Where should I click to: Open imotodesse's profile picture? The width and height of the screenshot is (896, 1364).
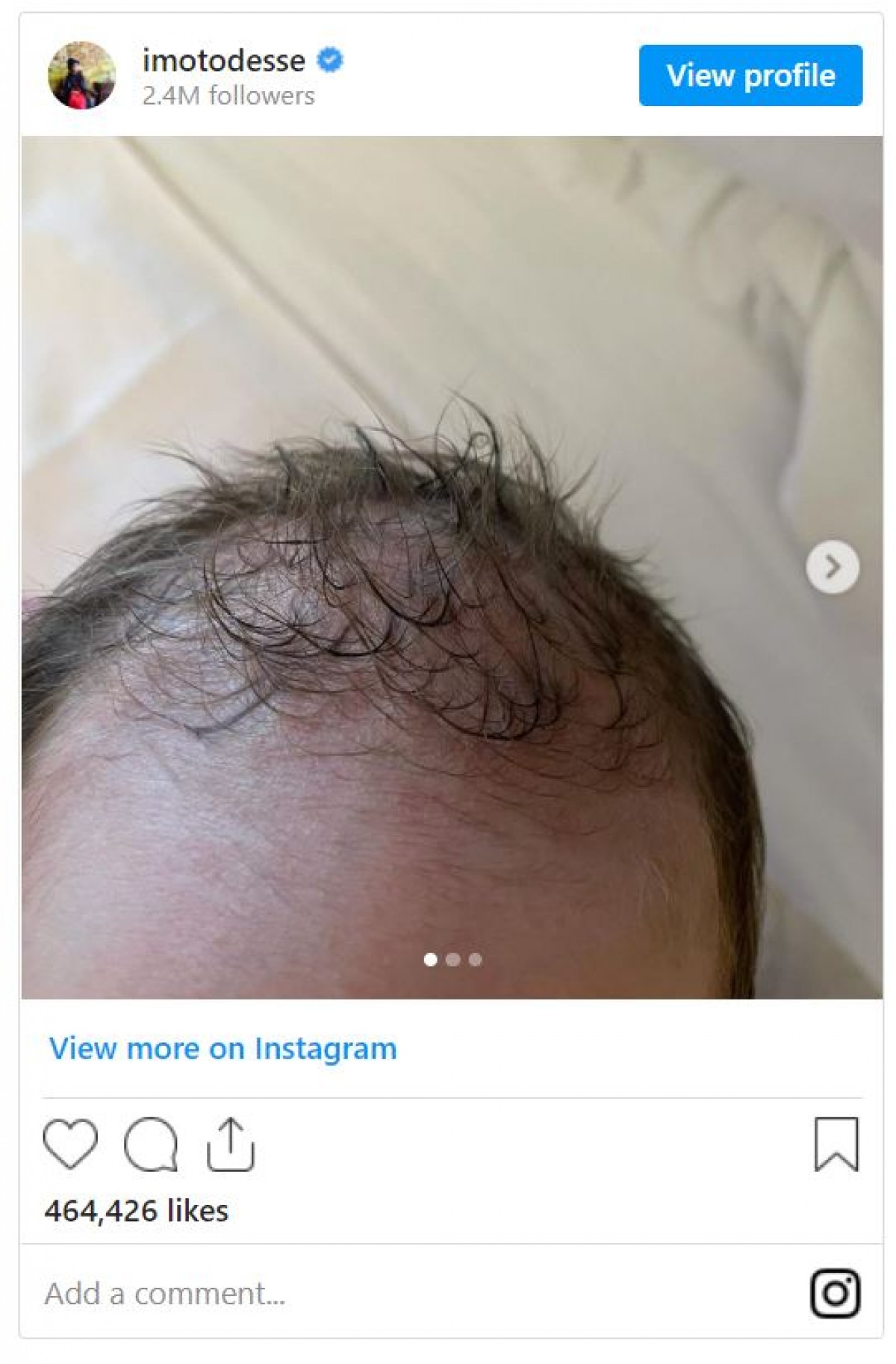point(81,75)
